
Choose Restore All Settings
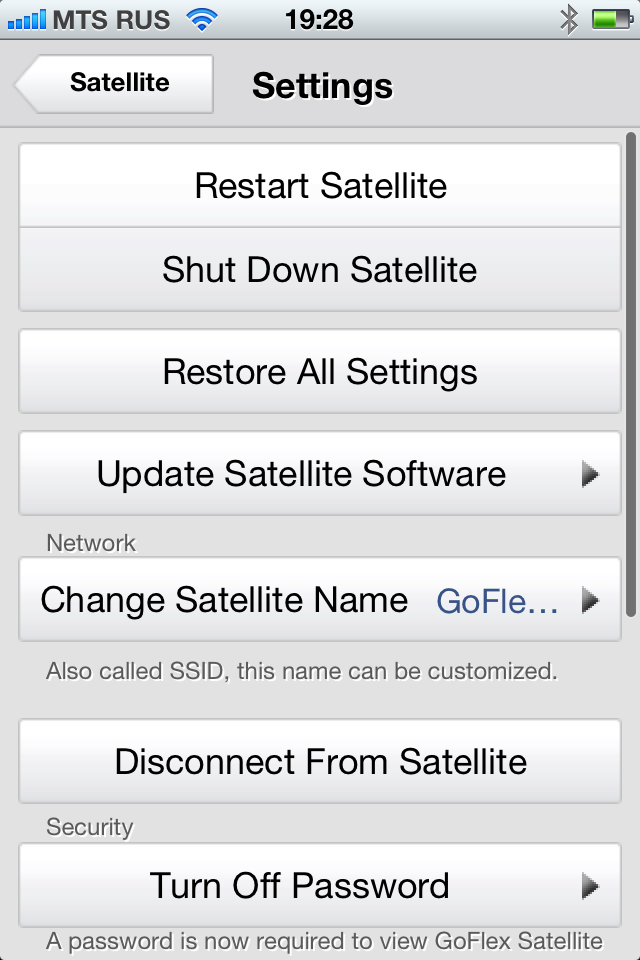click(x=320, y=372)
